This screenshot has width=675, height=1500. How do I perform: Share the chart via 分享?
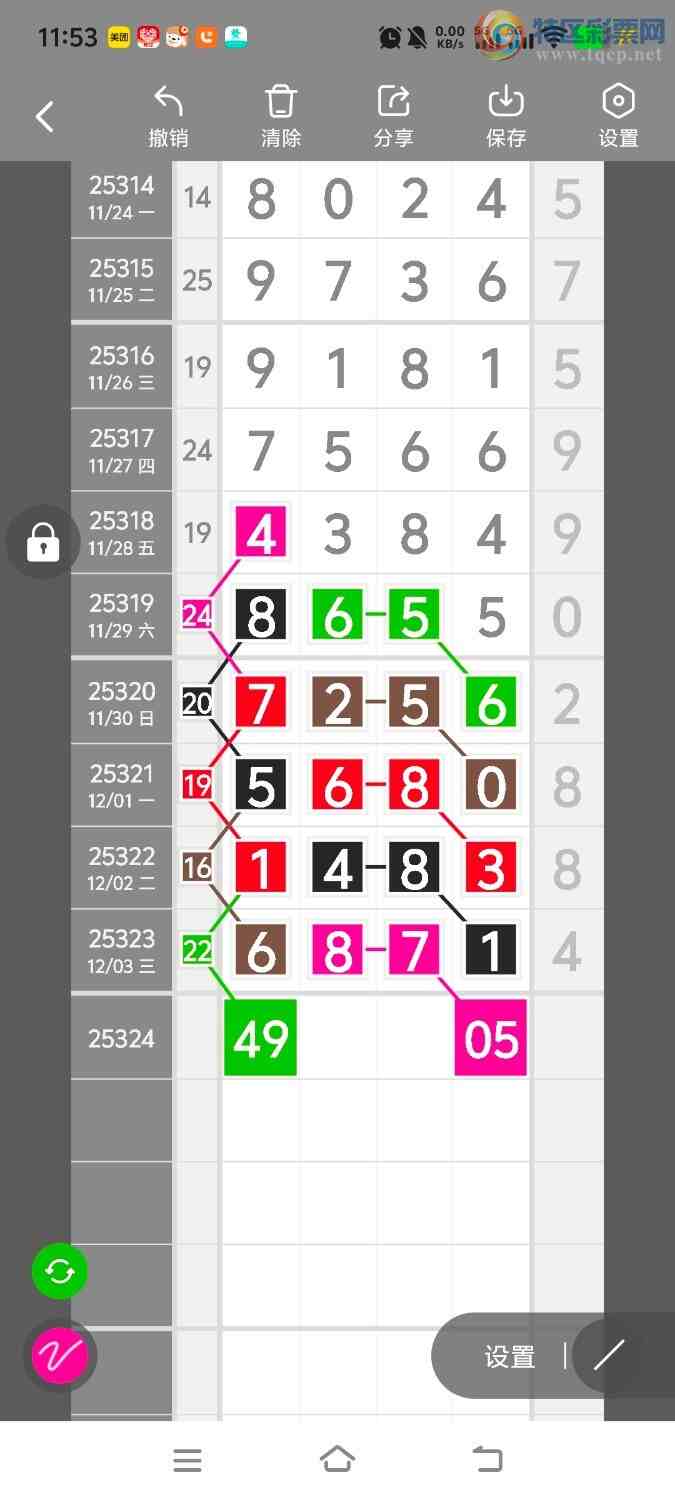[394, 116]
